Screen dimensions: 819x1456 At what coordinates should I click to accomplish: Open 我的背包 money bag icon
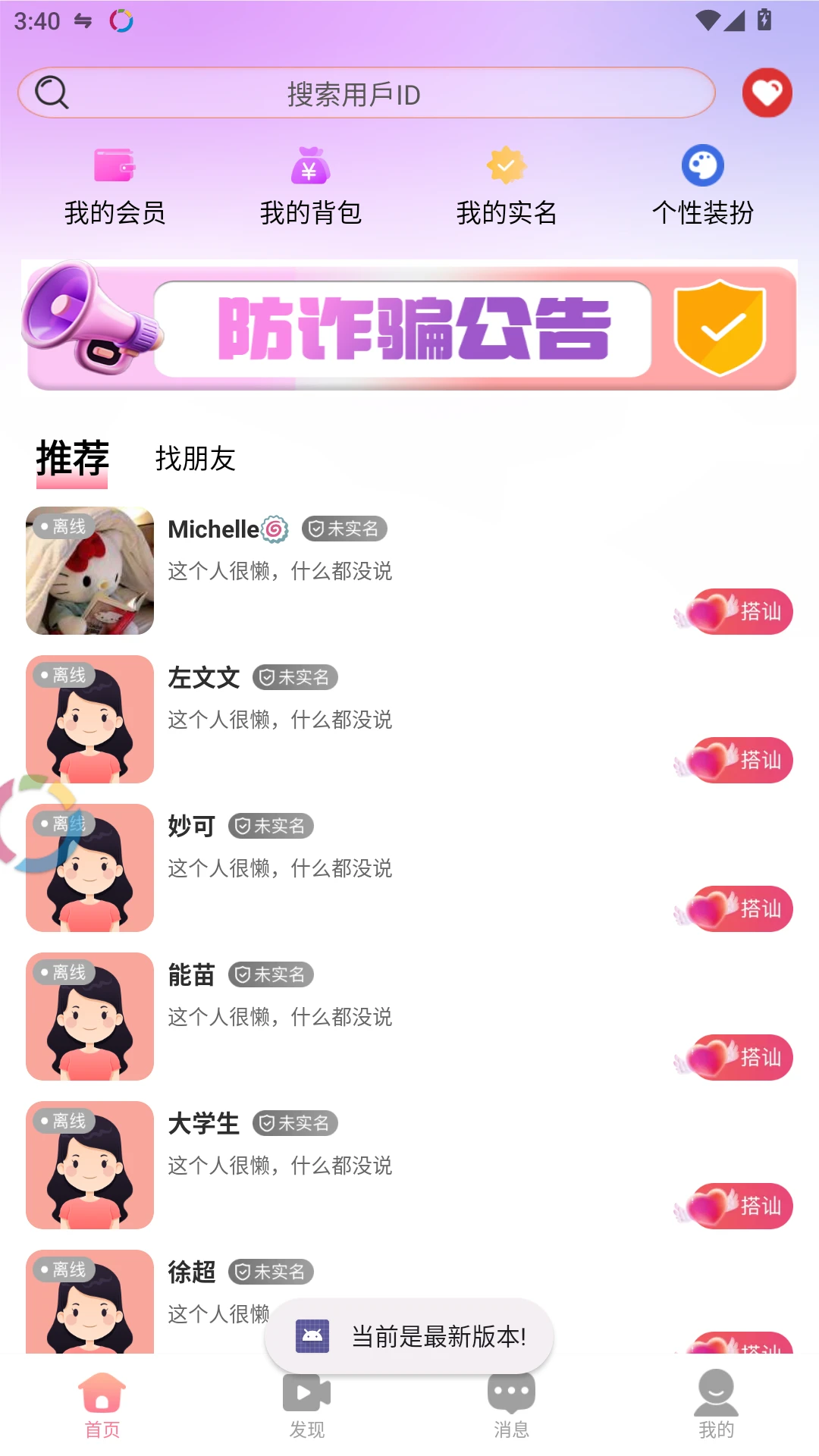point(310,165)
